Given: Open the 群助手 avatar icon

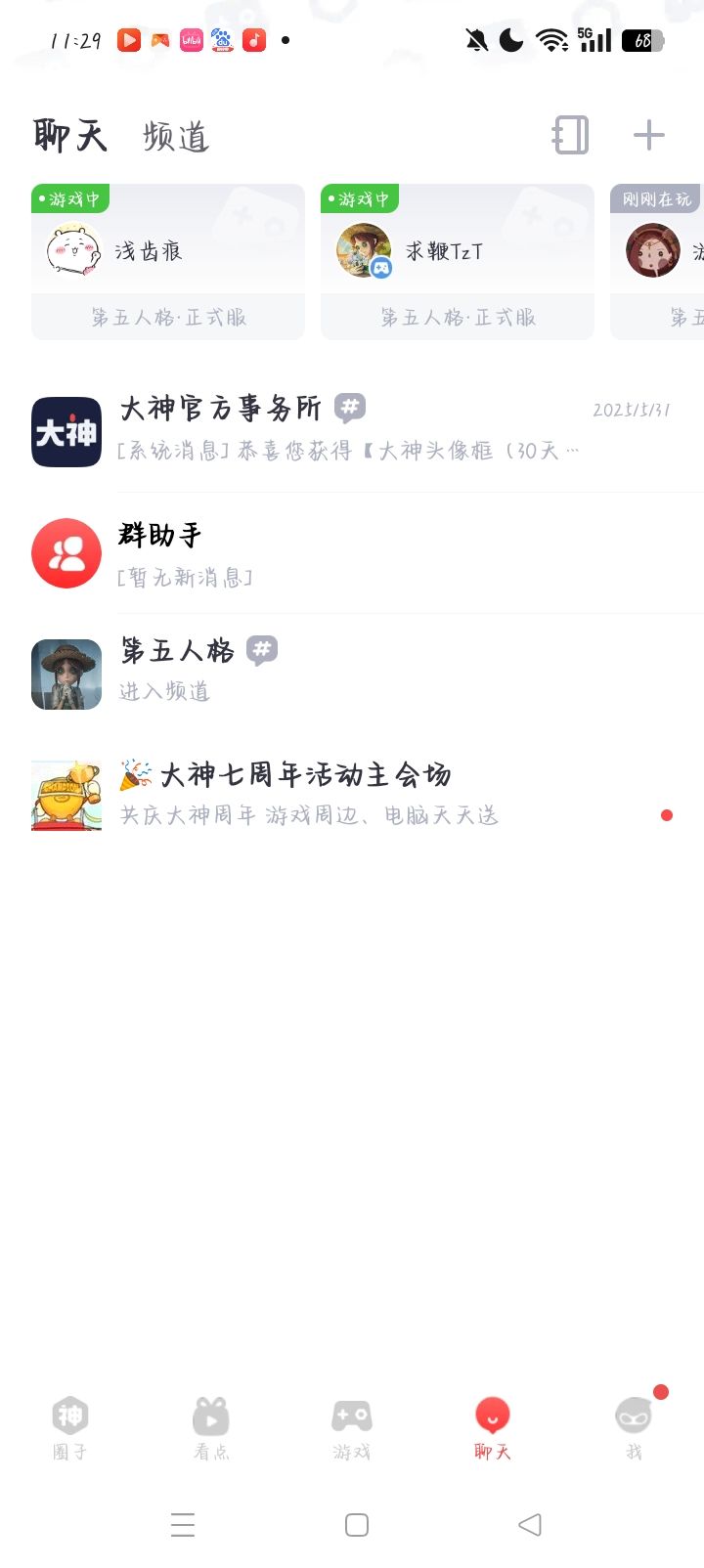Looking at the screenshot, I should click(x=66, y=553).
